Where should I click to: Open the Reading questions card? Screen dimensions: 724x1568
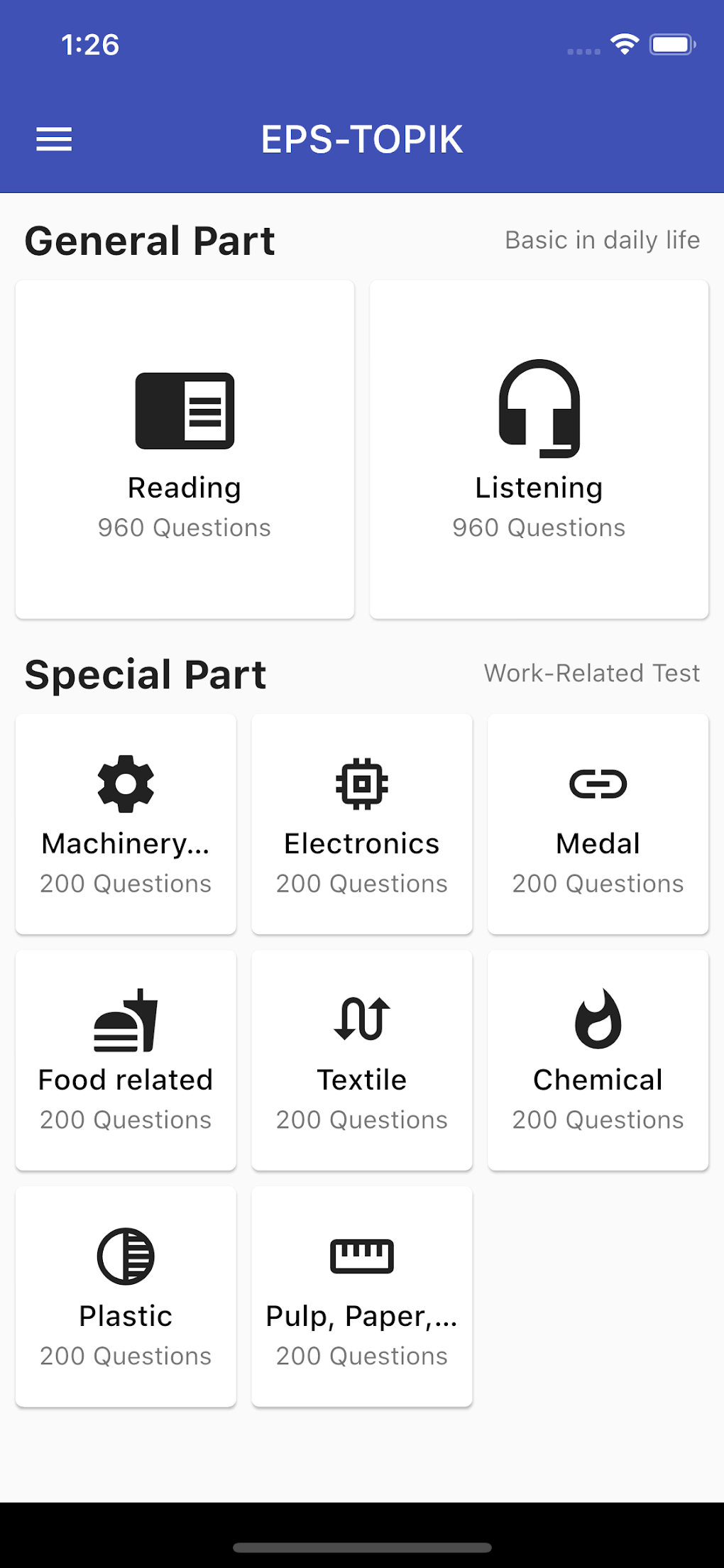[x=185, y=449]
